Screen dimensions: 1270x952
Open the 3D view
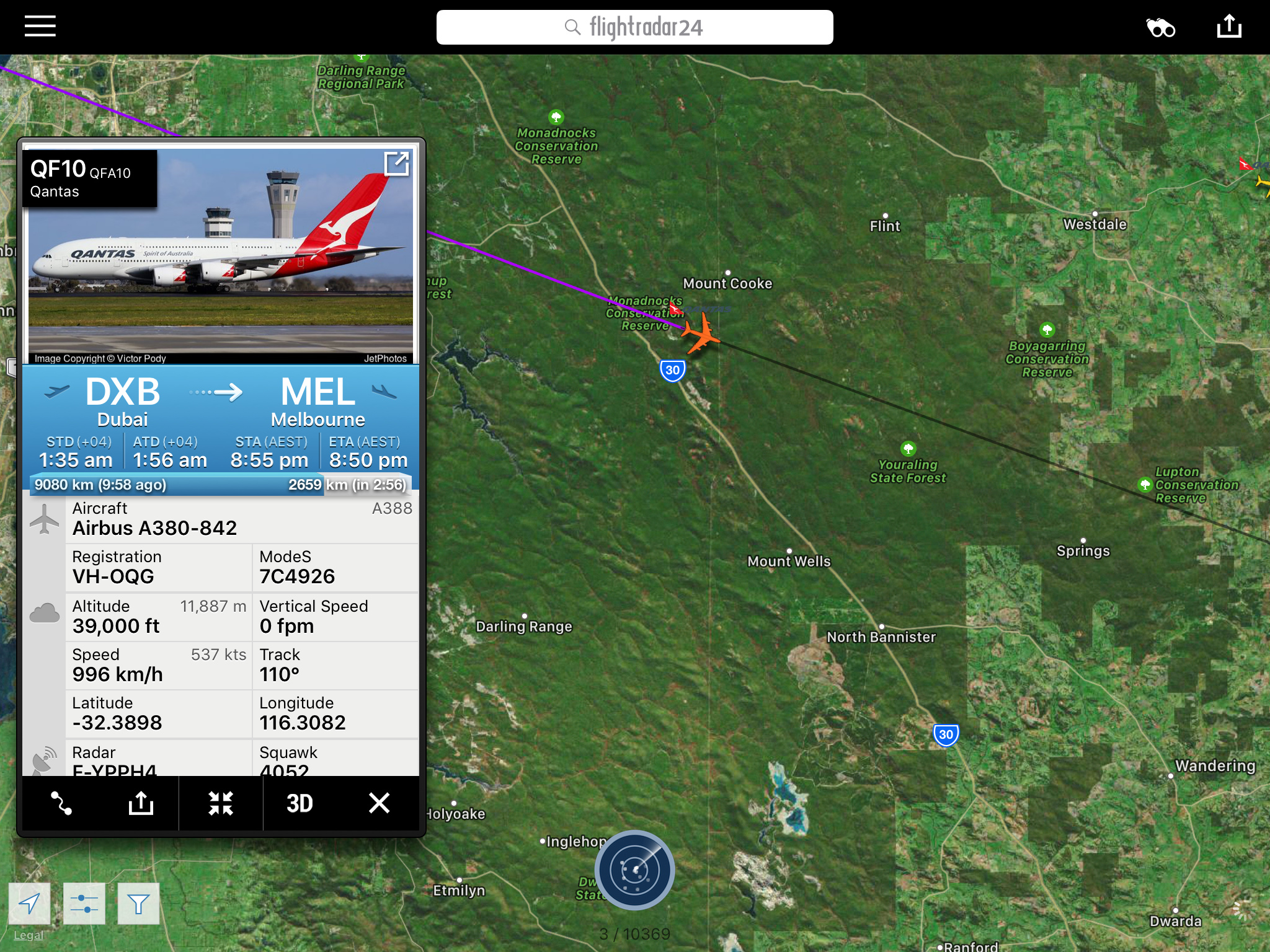click(300, 803)
